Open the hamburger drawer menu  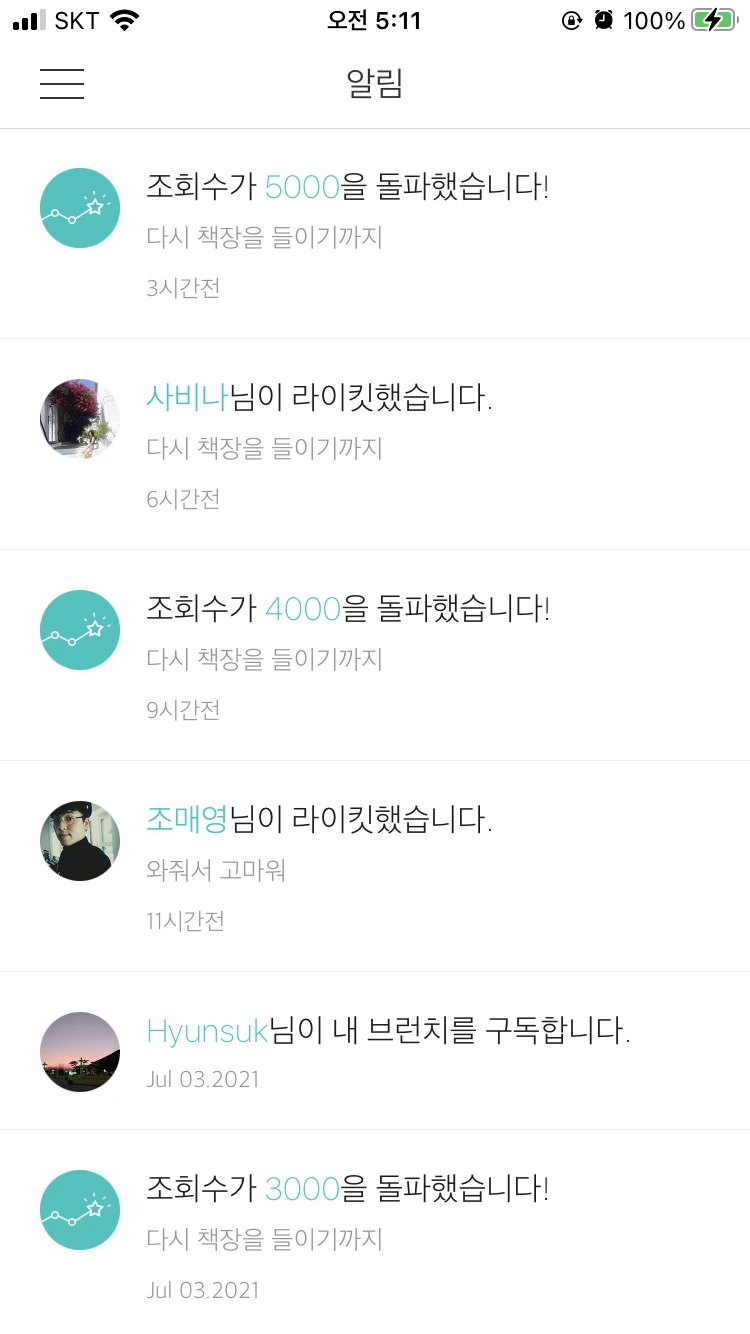pyautogui.click(x=62, y=84)
